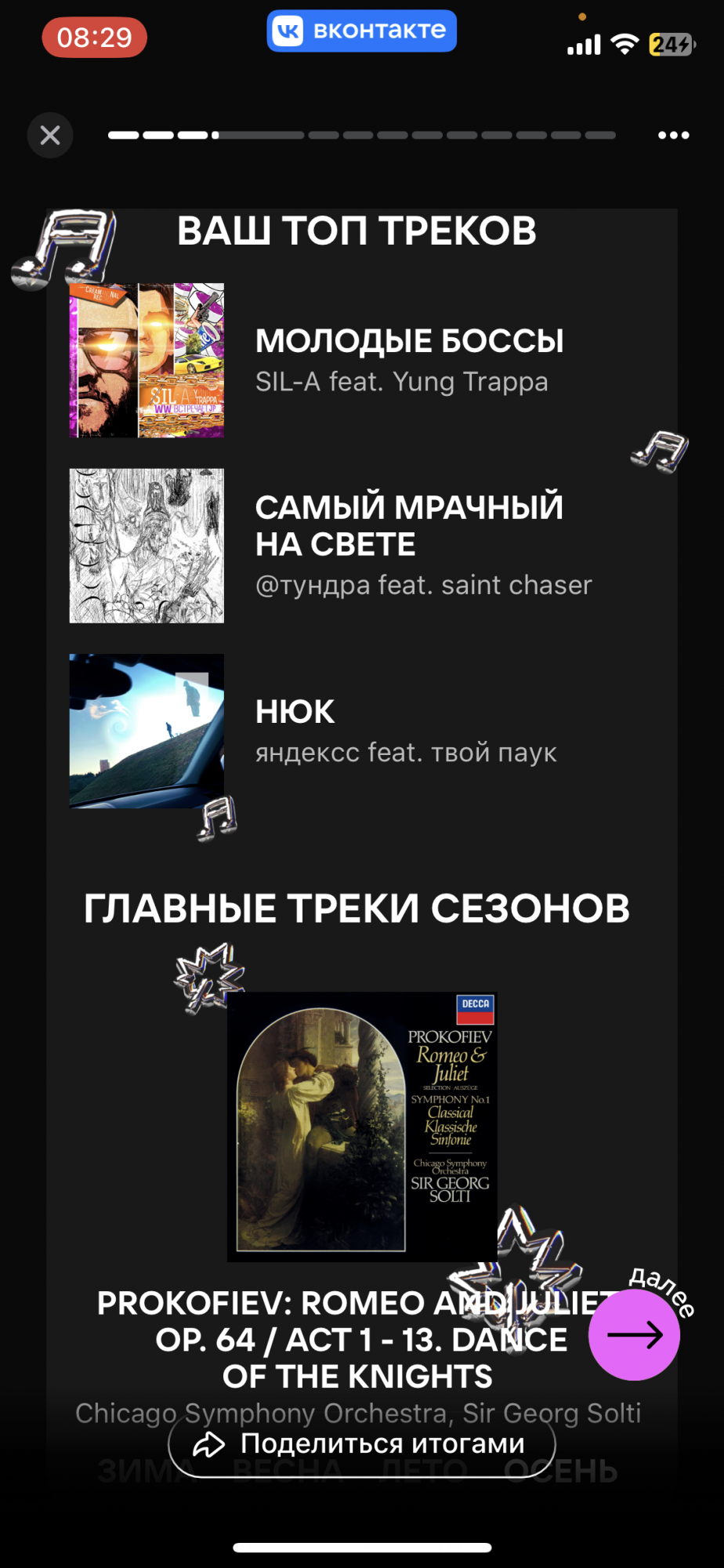The image size is (724, 1568).
Task: Go to next slide with далее arrow
Action: coord(634,1334)
